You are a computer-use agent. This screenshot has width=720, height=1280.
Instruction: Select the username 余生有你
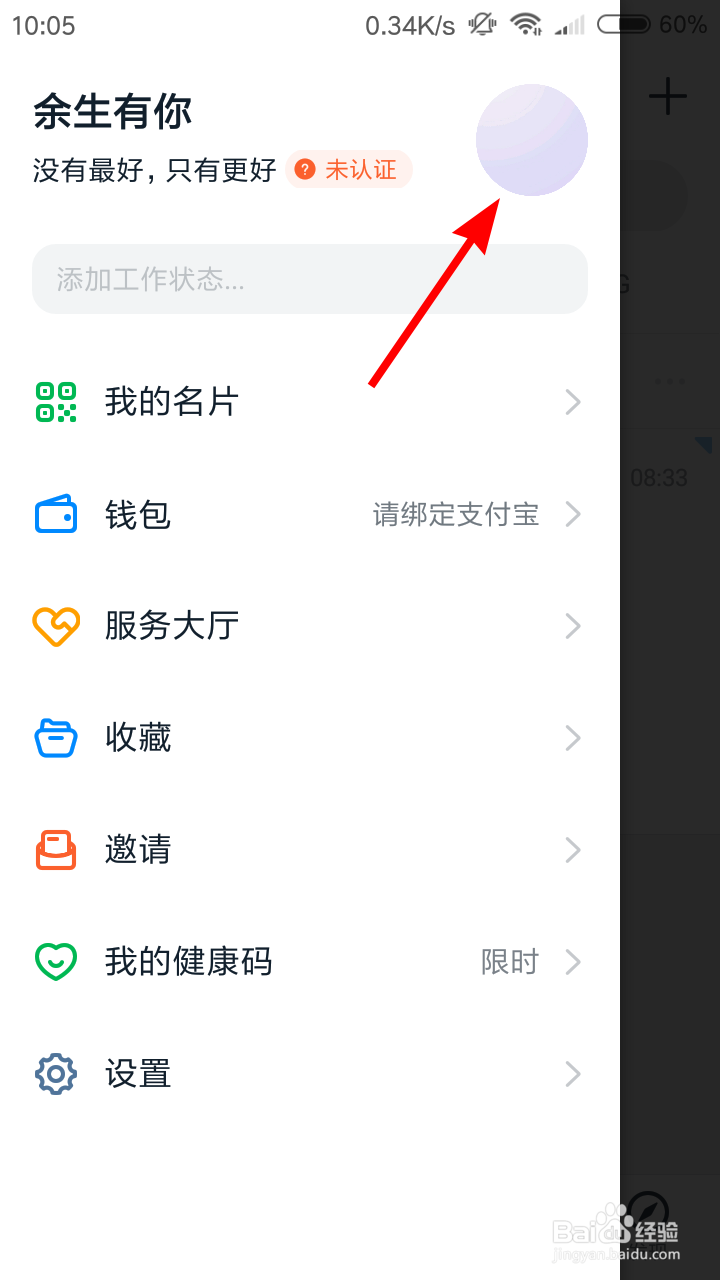pos(110,112)
